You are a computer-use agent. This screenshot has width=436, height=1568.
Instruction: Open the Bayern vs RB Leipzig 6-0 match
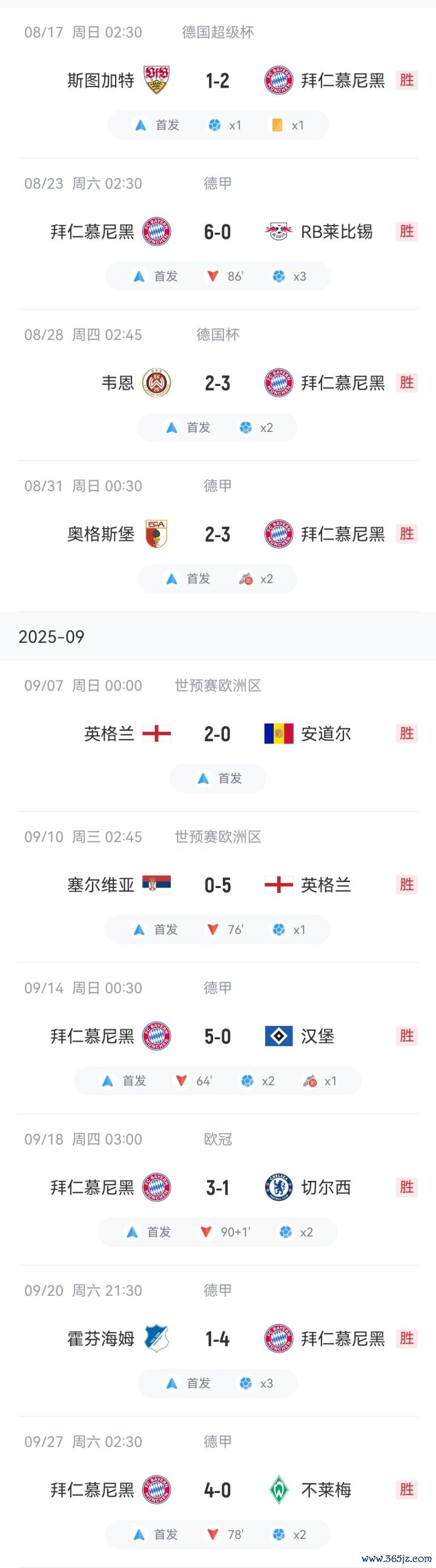pos(217,232)
